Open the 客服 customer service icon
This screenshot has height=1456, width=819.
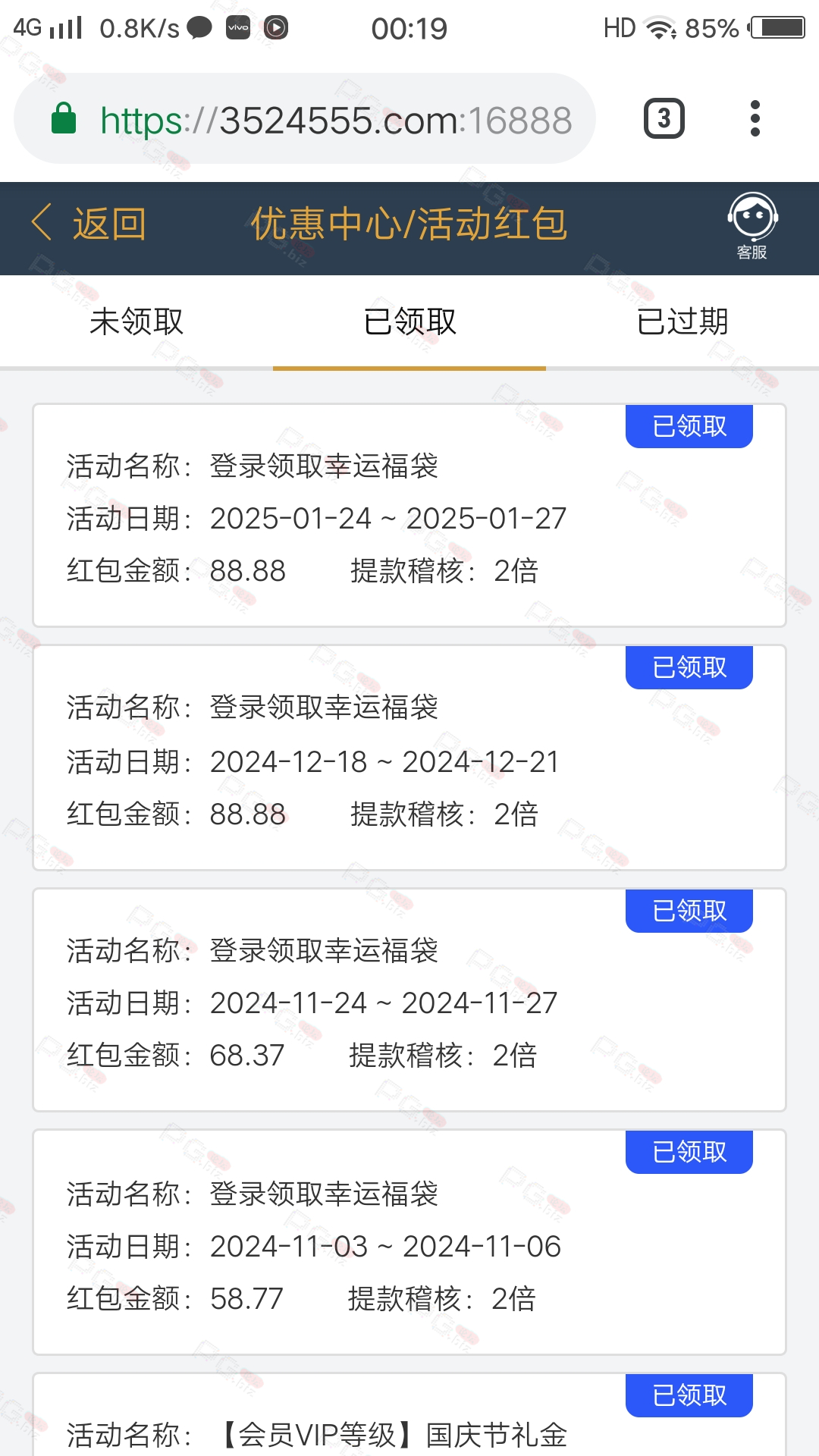[752, 226]
